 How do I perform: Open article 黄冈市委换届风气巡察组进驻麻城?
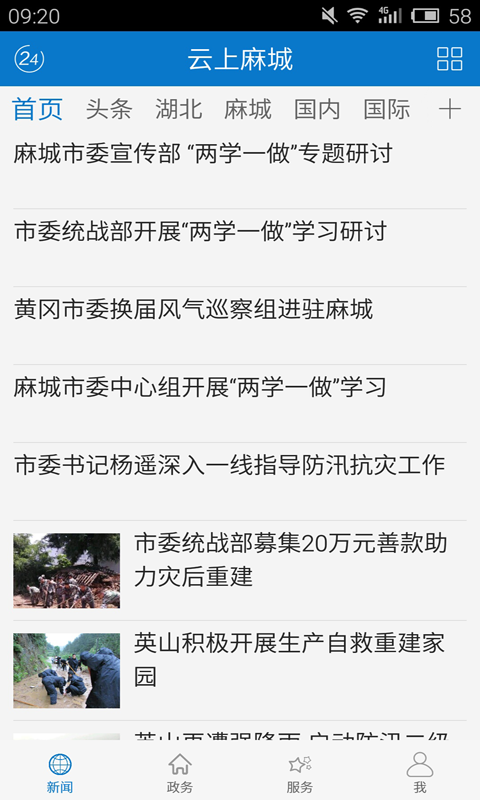(x=240, y=326)
